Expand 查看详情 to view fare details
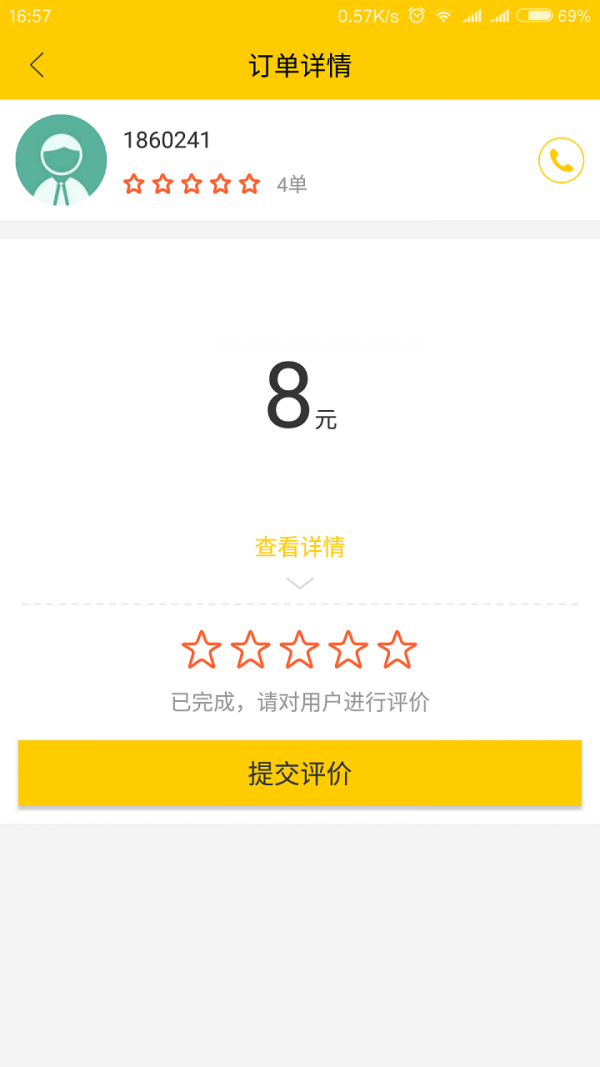Screen dimensions: 600x1067 [x=300, y=548]
